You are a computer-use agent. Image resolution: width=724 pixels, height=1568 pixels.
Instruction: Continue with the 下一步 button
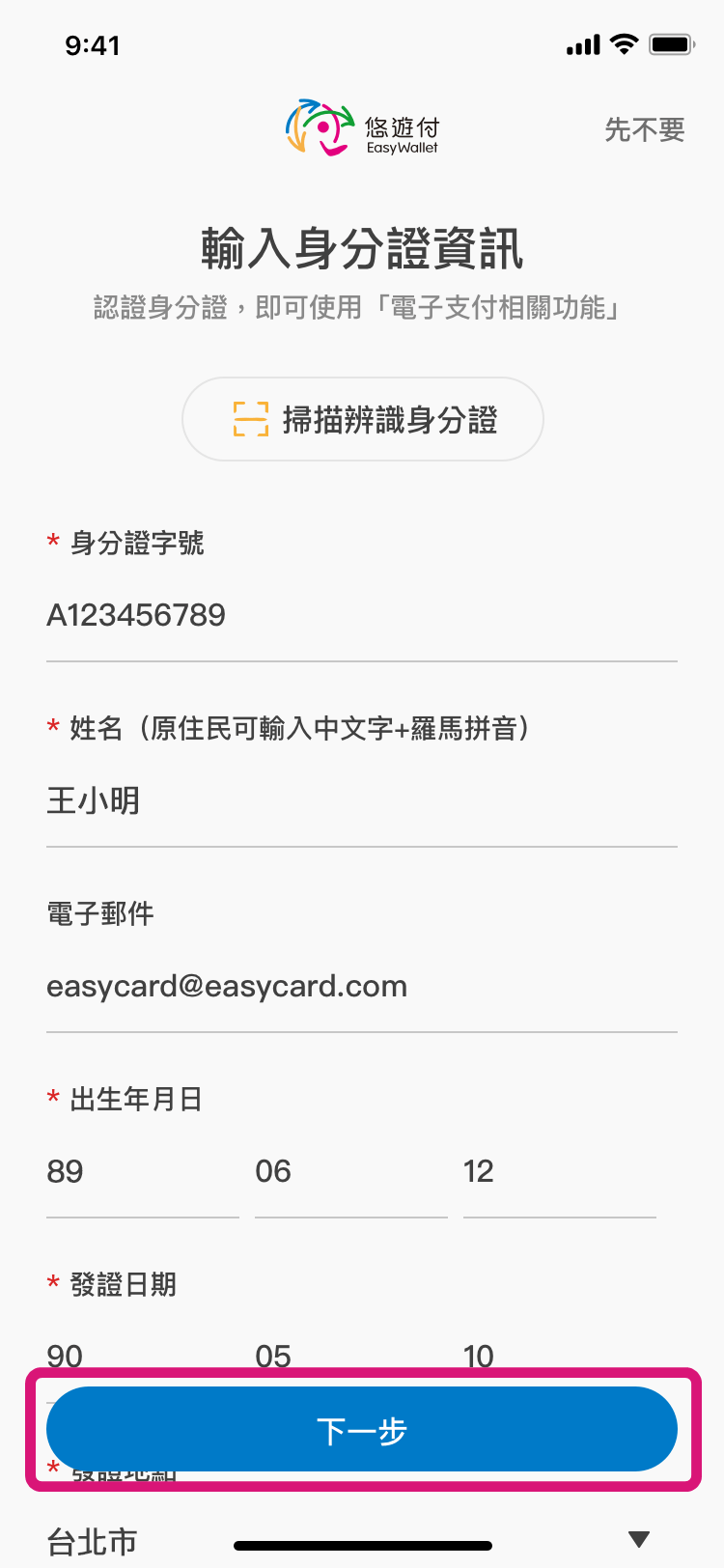[362, 1430]
